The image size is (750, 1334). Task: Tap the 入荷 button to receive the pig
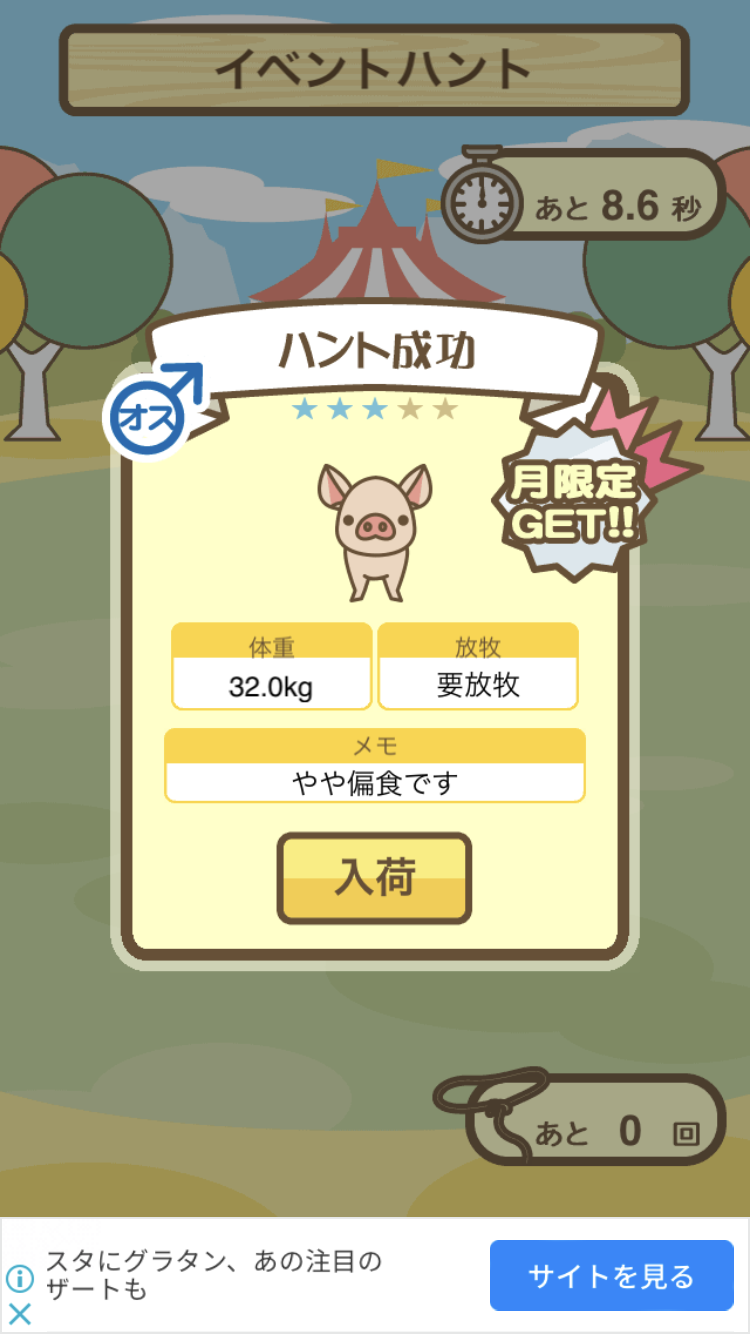tap(374, 878)
